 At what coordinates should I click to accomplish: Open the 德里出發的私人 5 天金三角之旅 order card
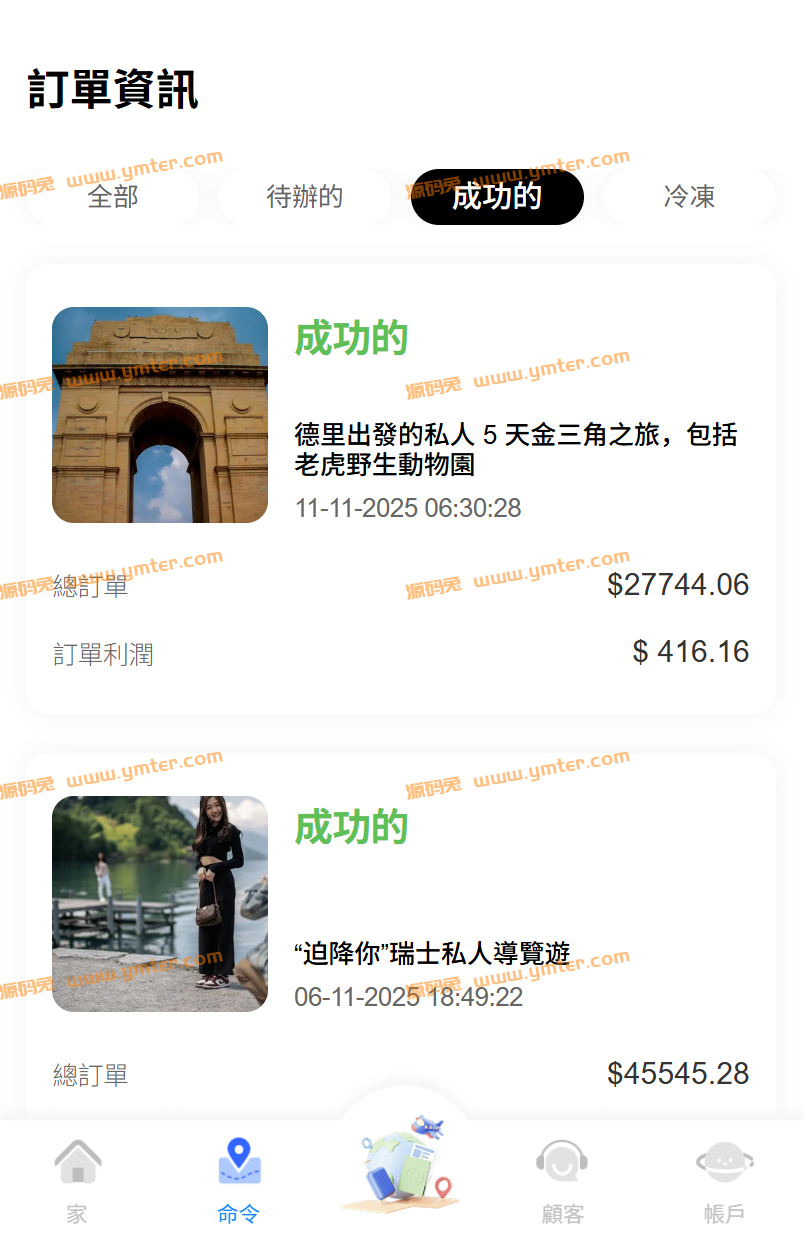(x=515, y=449)
